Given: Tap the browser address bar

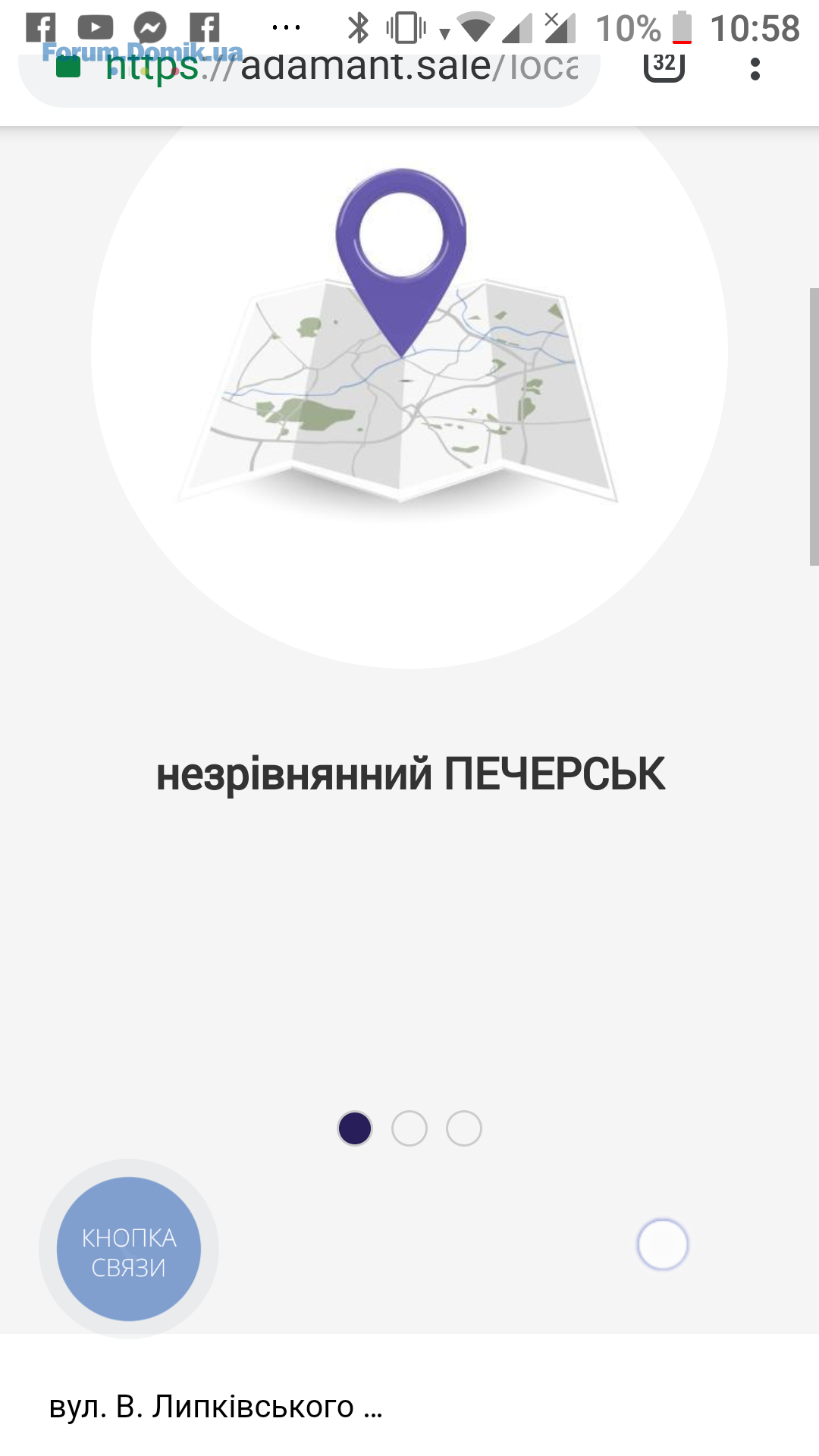Looking at the screenshot, I should coord(341,68).
